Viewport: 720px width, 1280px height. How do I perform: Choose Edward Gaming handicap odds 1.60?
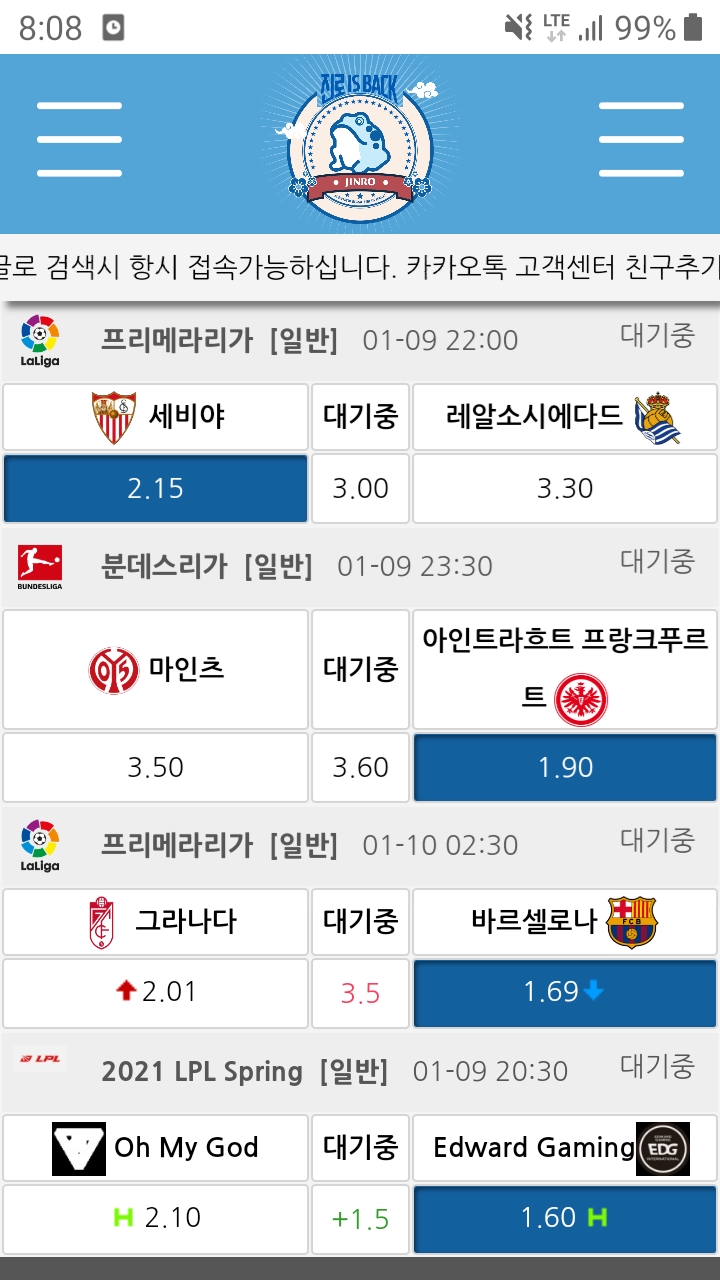tap(565, 1218)
